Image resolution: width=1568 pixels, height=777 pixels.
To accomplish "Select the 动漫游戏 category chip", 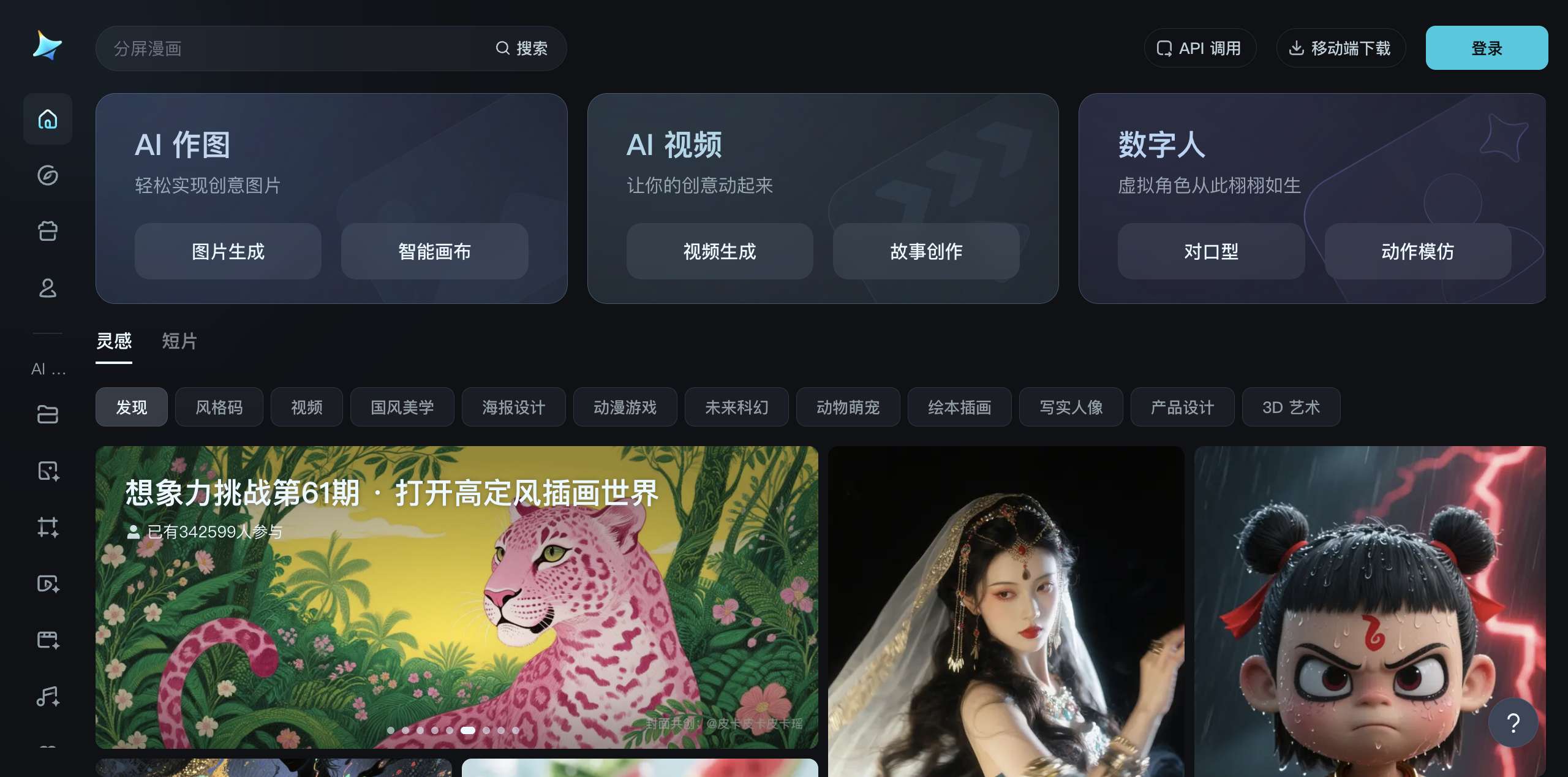I will [625, 407].
